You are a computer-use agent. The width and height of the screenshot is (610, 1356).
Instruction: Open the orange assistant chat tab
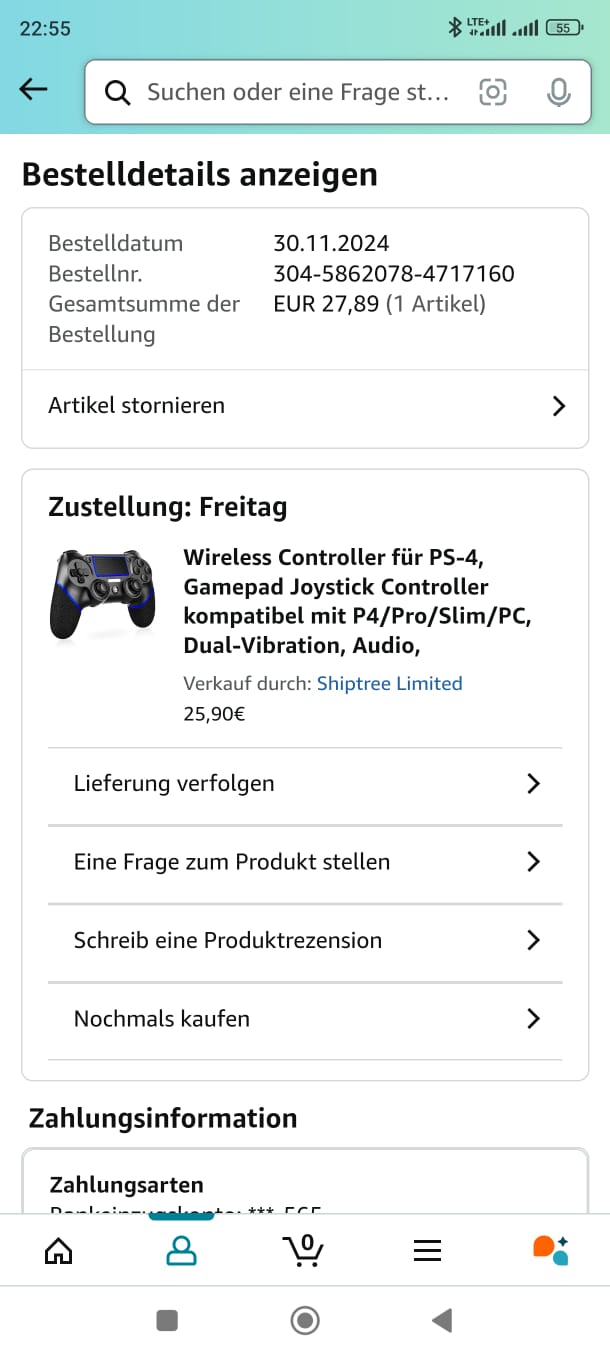550,1250
